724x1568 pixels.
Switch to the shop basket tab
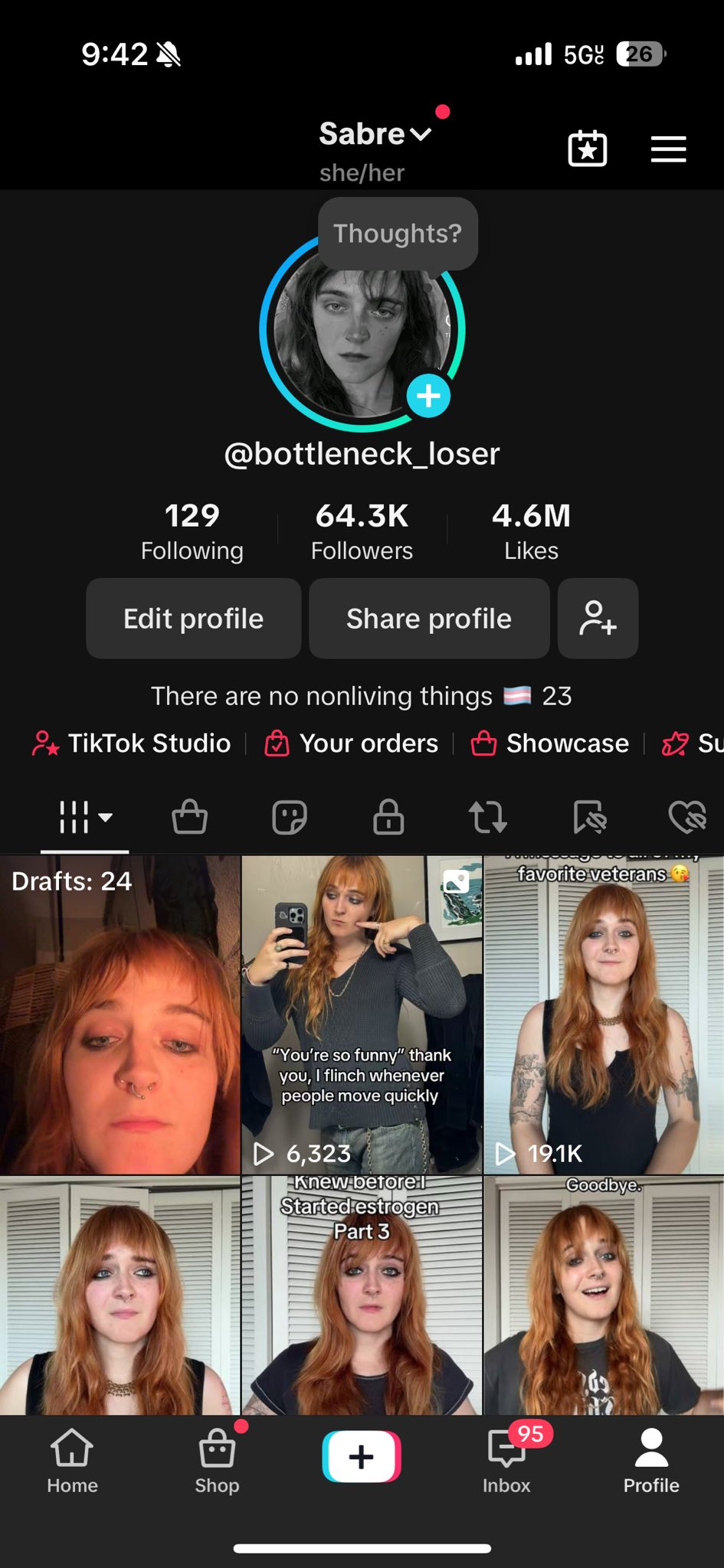[x=189, y=817]
